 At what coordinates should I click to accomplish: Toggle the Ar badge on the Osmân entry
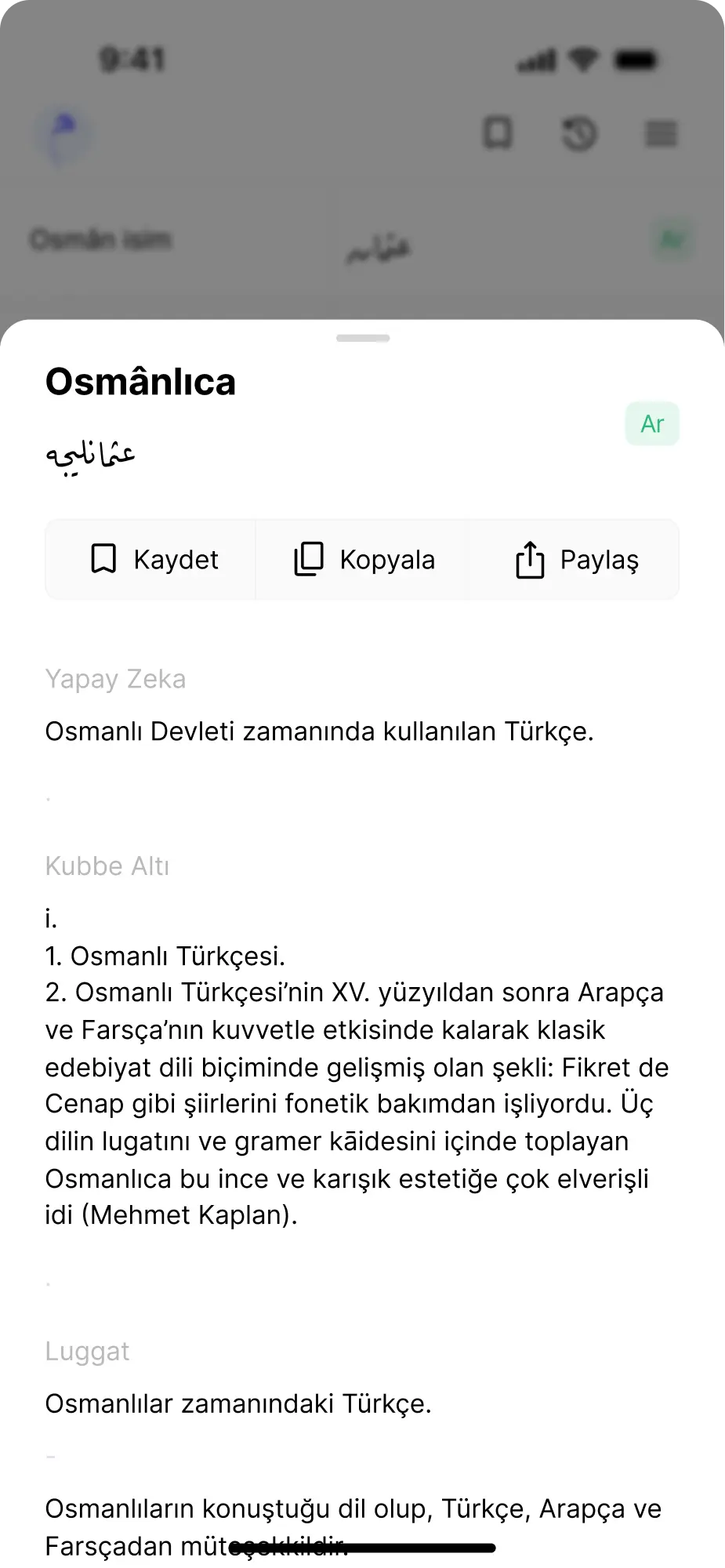point(672,238)
